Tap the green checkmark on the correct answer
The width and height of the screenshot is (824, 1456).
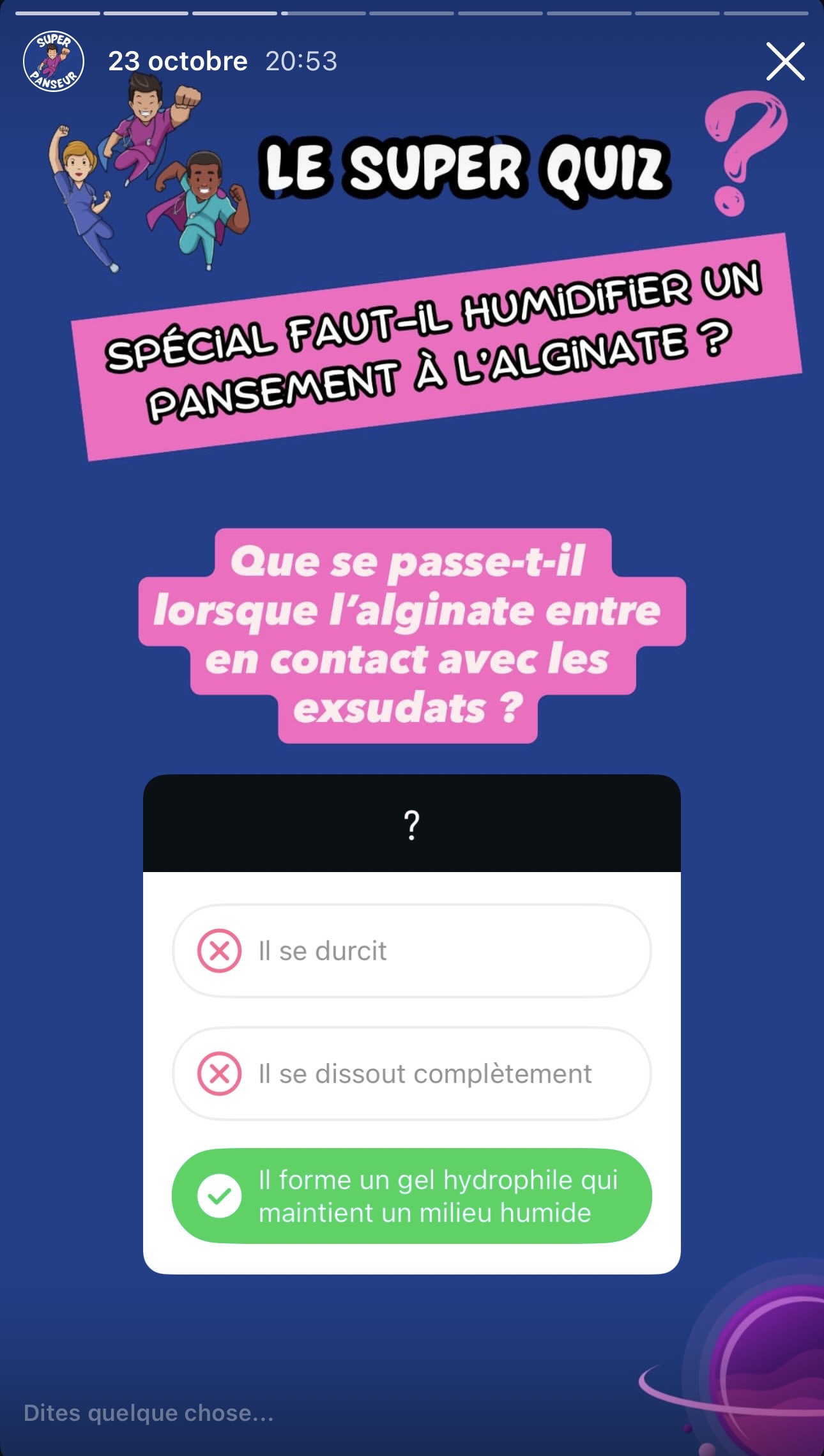coord(219,1195)
